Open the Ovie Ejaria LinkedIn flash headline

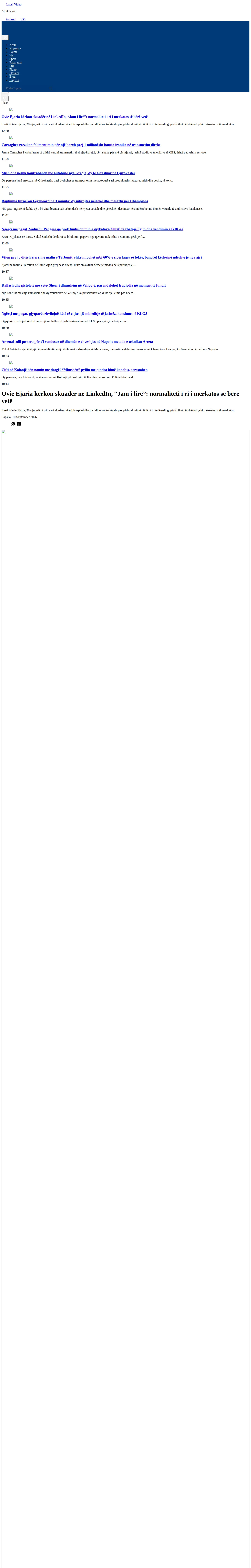74,116
